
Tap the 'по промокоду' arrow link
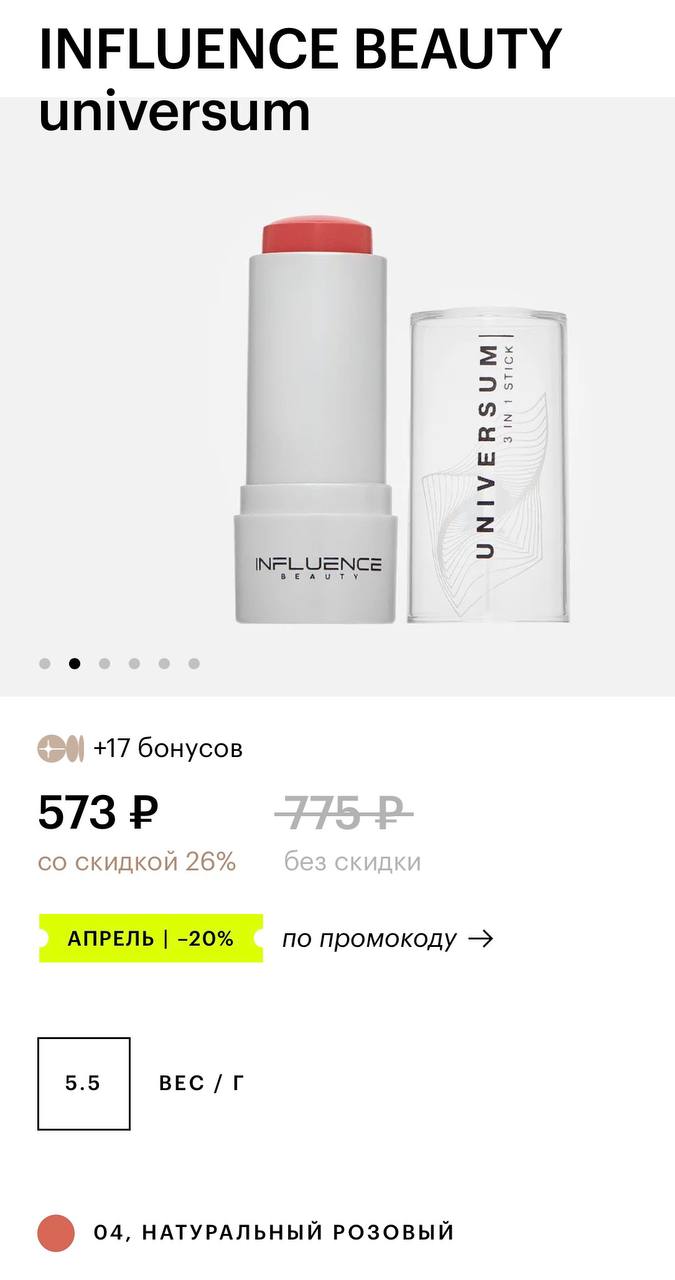click(388, 939)
